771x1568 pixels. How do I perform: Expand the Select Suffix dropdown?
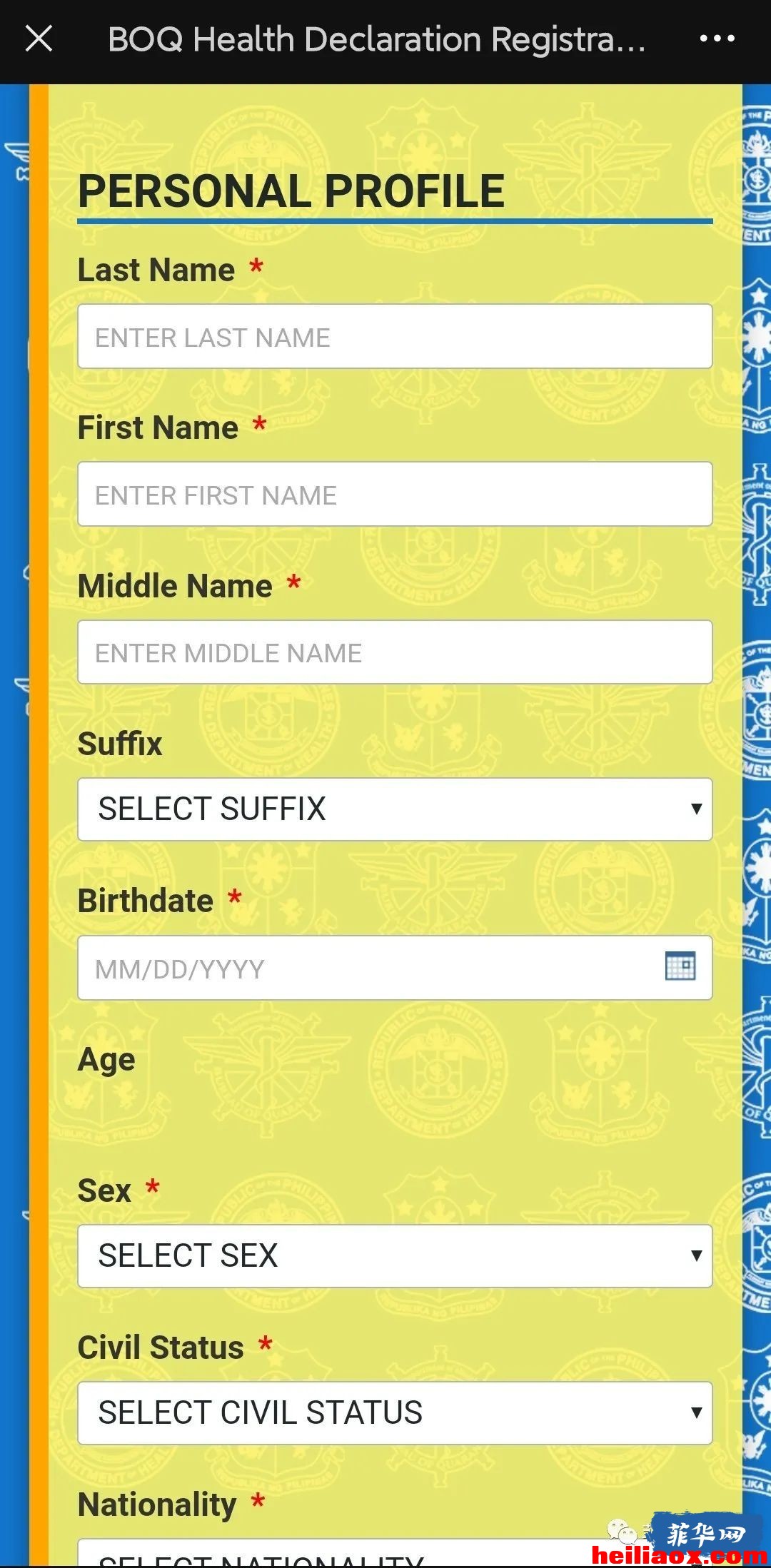pyautogui.click(x=395, y=809)
